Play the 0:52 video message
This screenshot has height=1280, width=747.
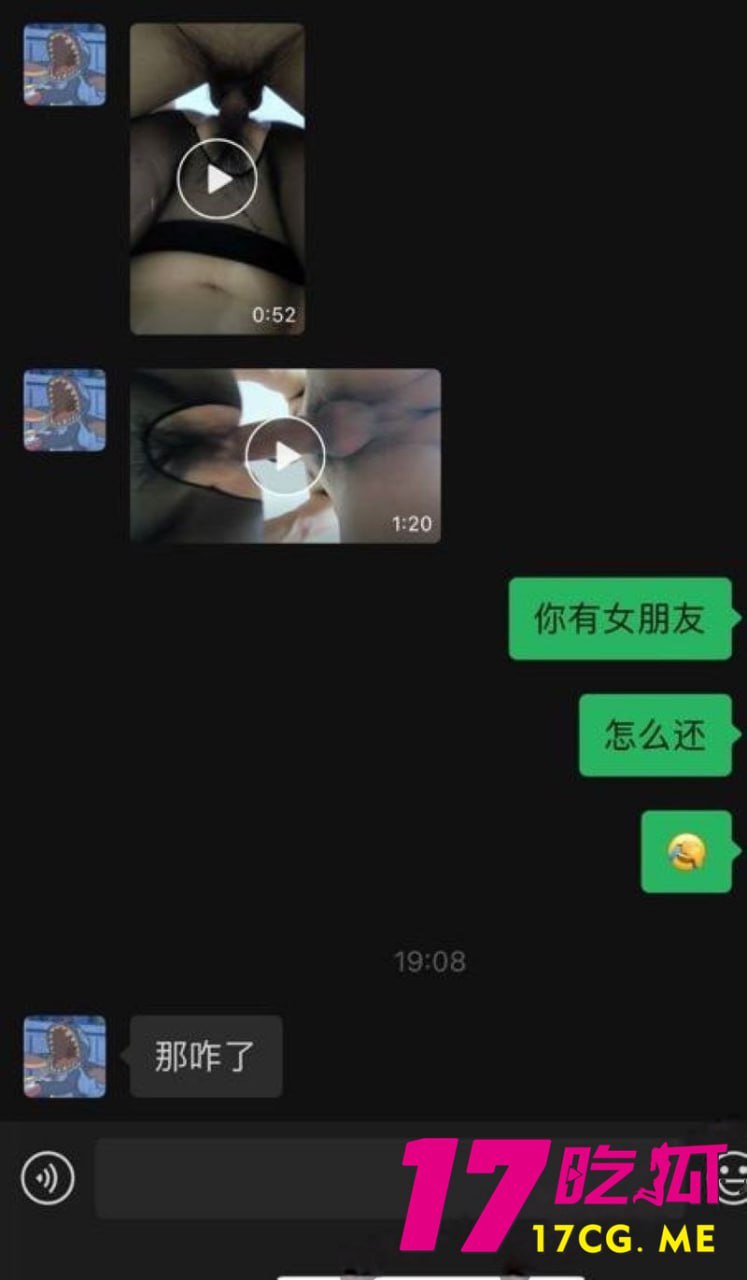tap(217, 179)
